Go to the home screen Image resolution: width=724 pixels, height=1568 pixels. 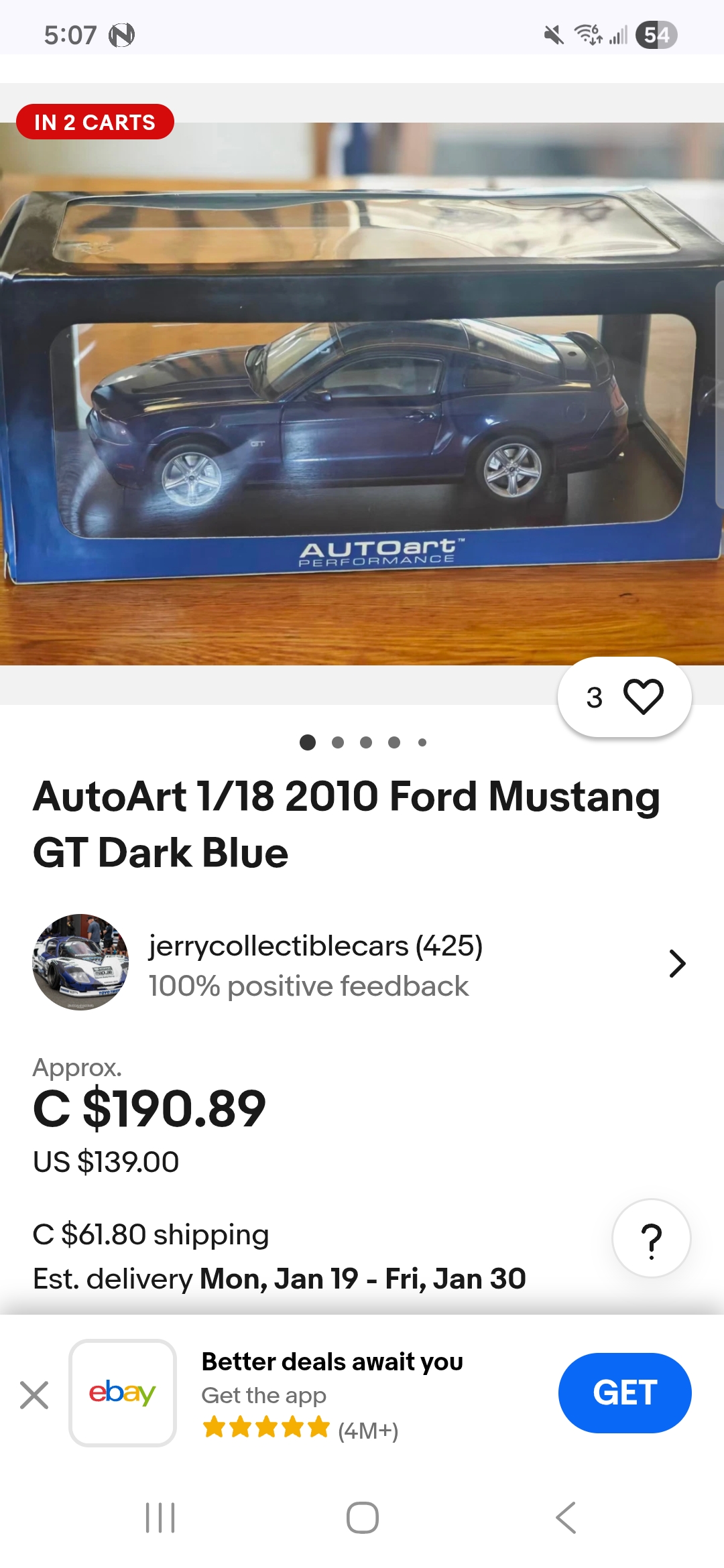[362, 1518]
